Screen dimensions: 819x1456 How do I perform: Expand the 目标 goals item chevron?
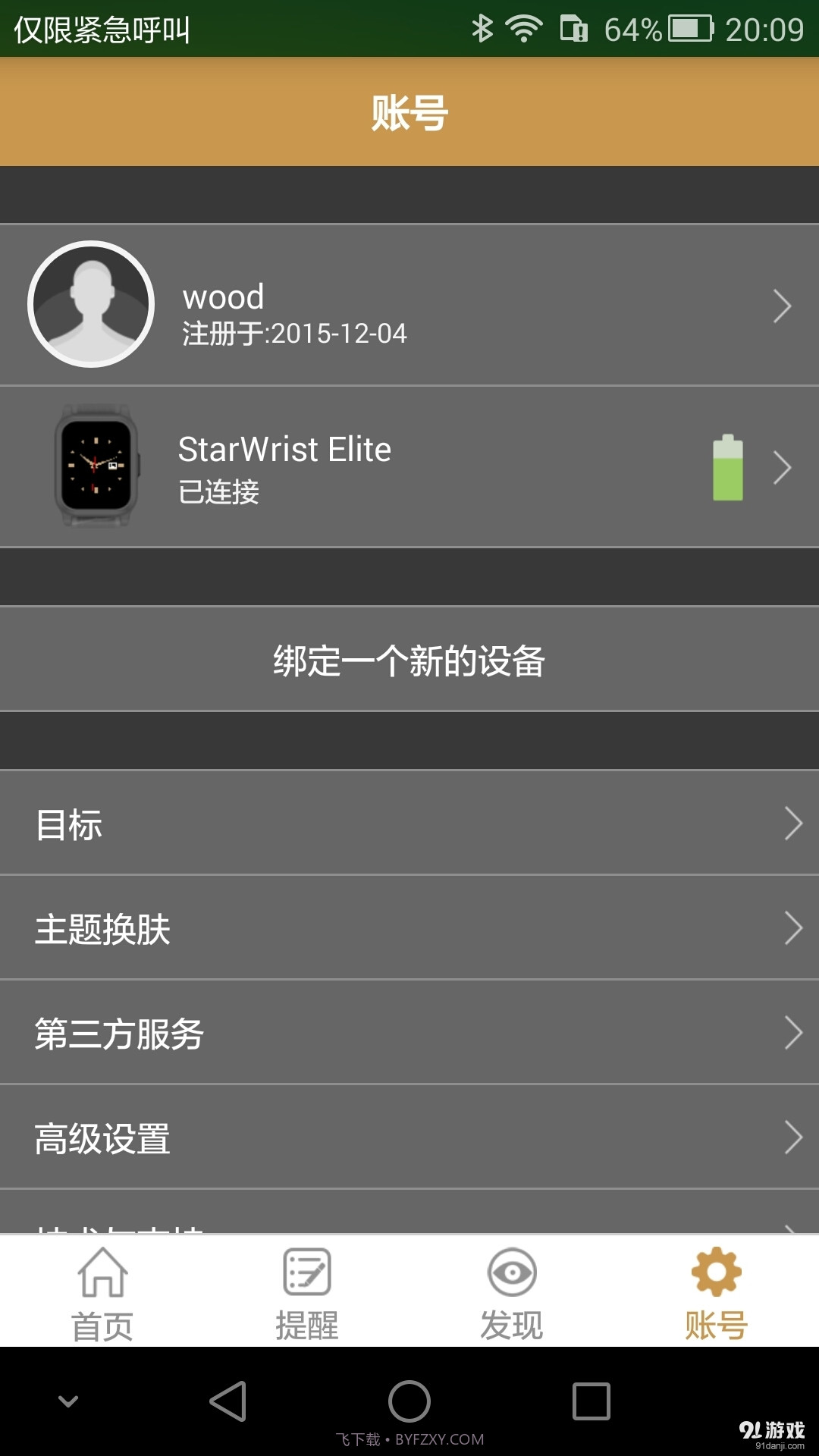(794, 823)
